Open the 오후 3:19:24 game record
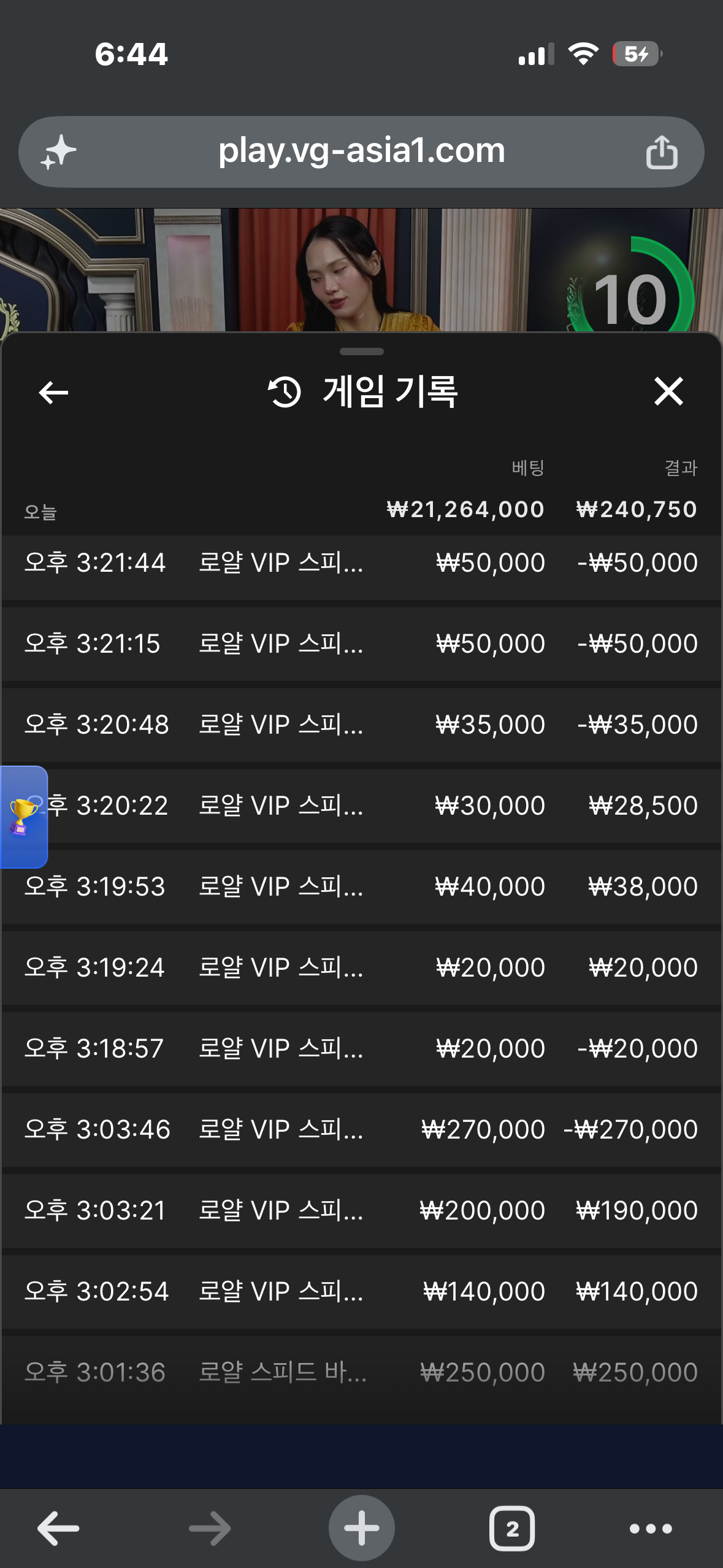This screenshot has width=723, height=1568. click(361, 968)
